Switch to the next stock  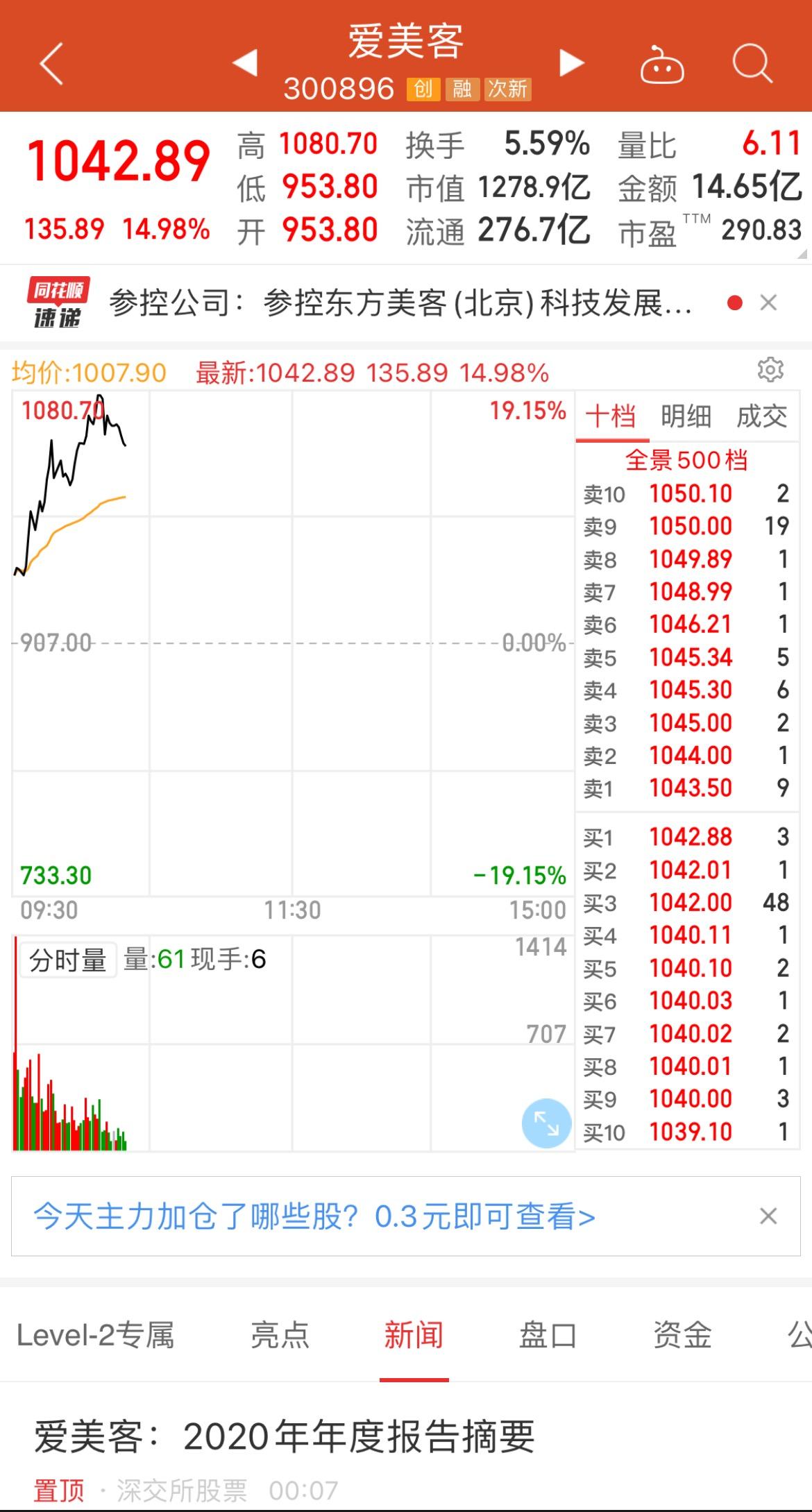tap(571, 62)
